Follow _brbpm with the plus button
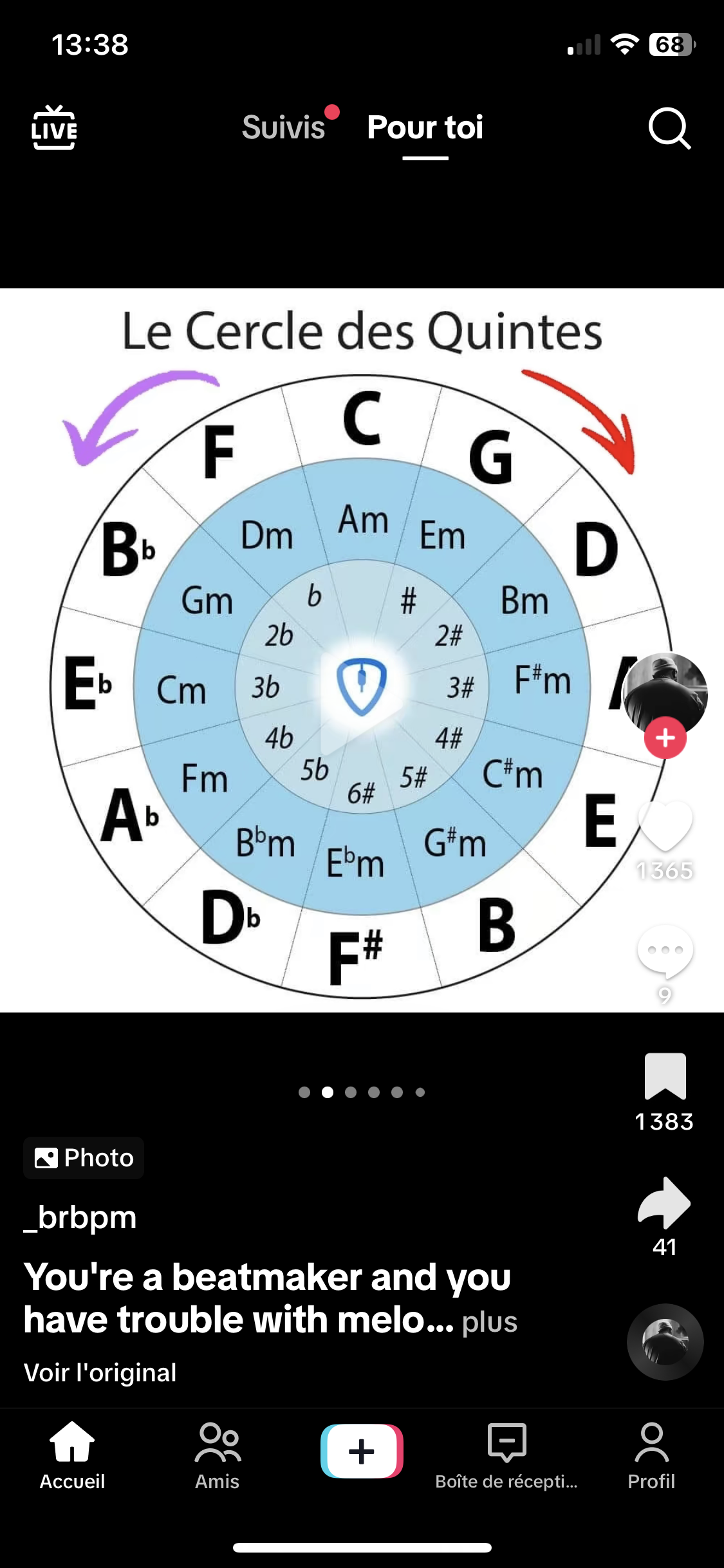 (x=665, y=739)
